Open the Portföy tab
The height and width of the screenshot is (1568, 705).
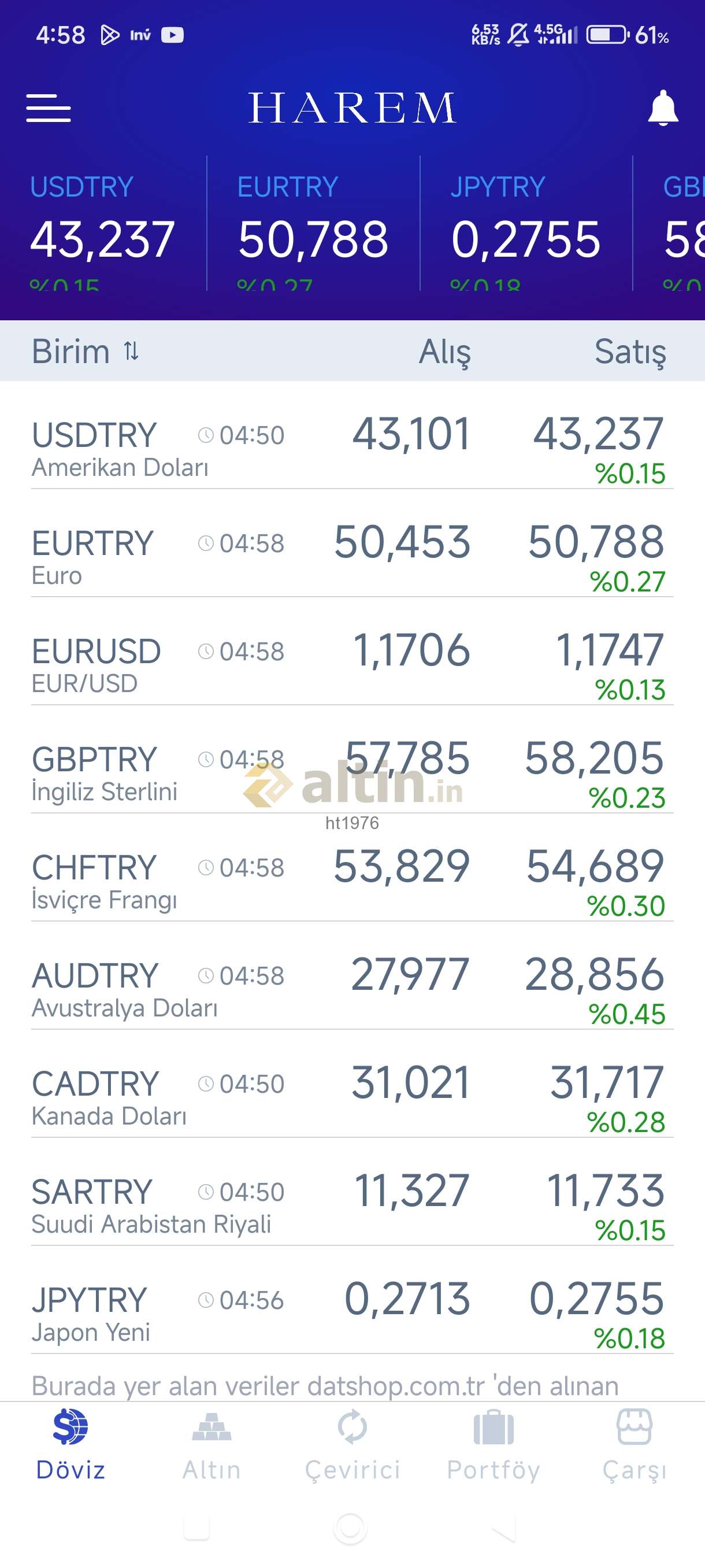493,1445
